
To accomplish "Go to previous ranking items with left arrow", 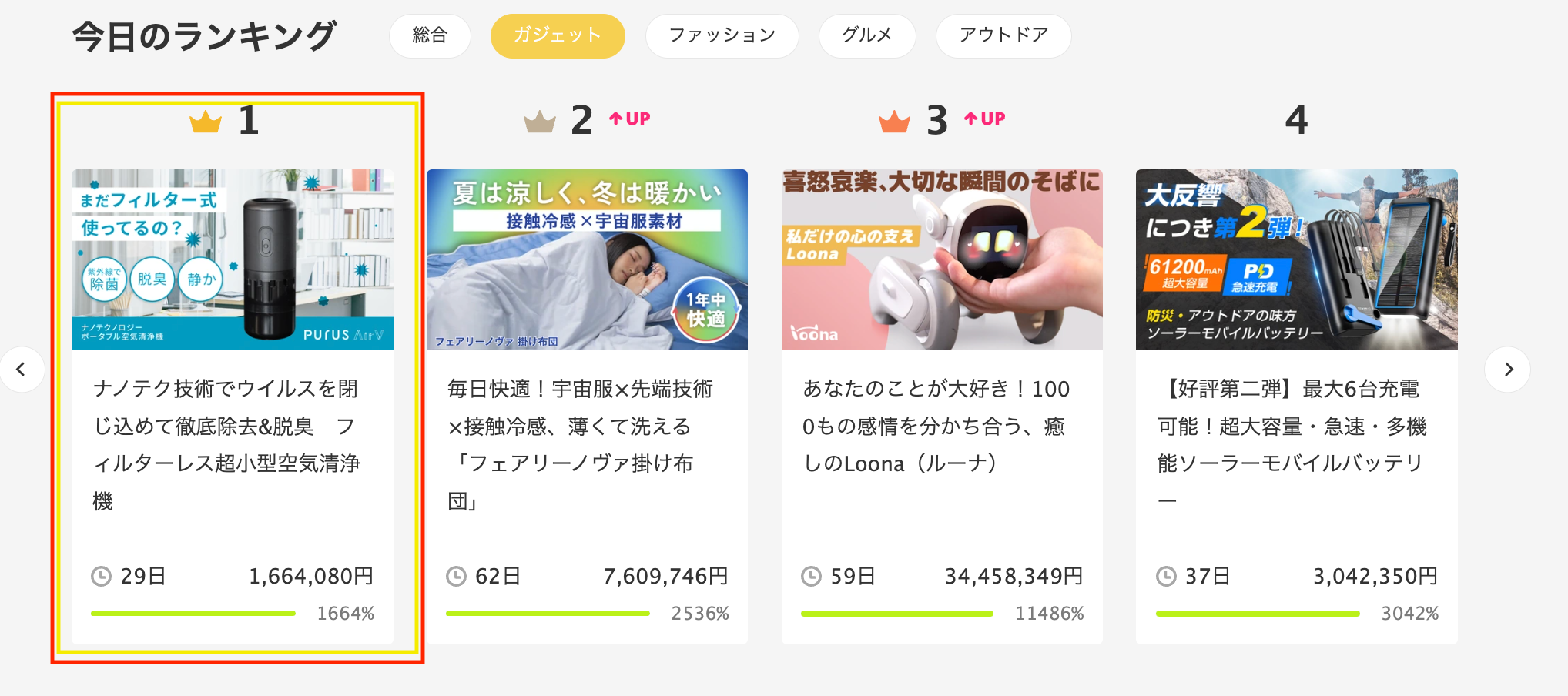I will click(22, 370).
